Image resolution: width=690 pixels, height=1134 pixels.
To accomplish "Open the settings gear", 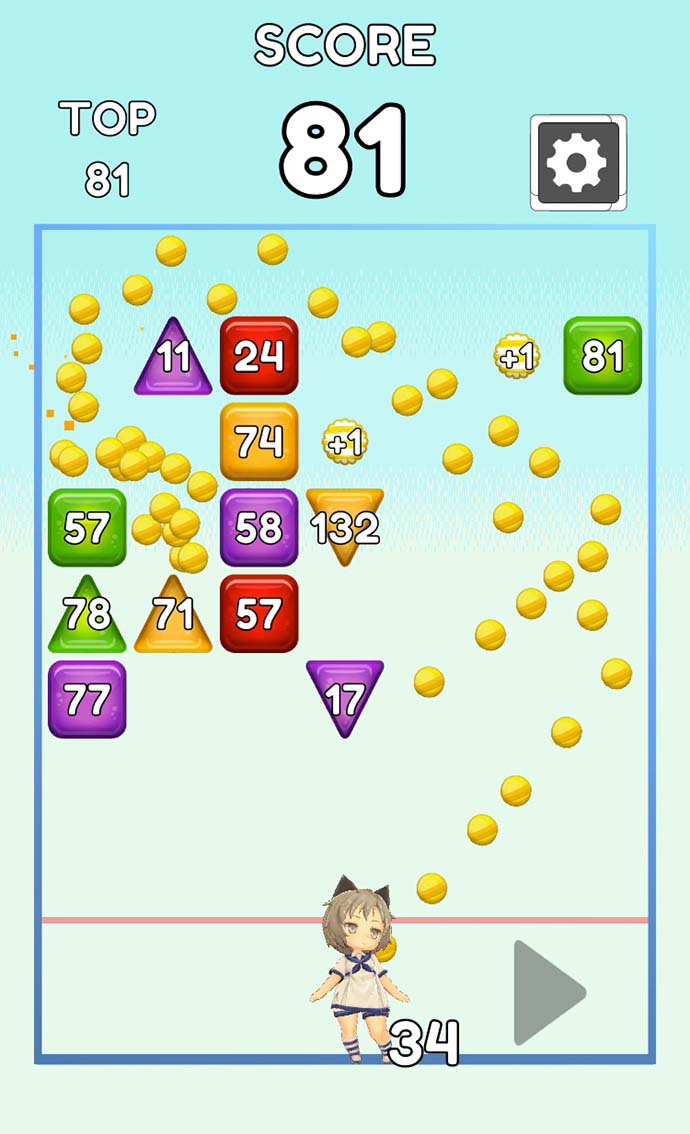I will [577, 162].
